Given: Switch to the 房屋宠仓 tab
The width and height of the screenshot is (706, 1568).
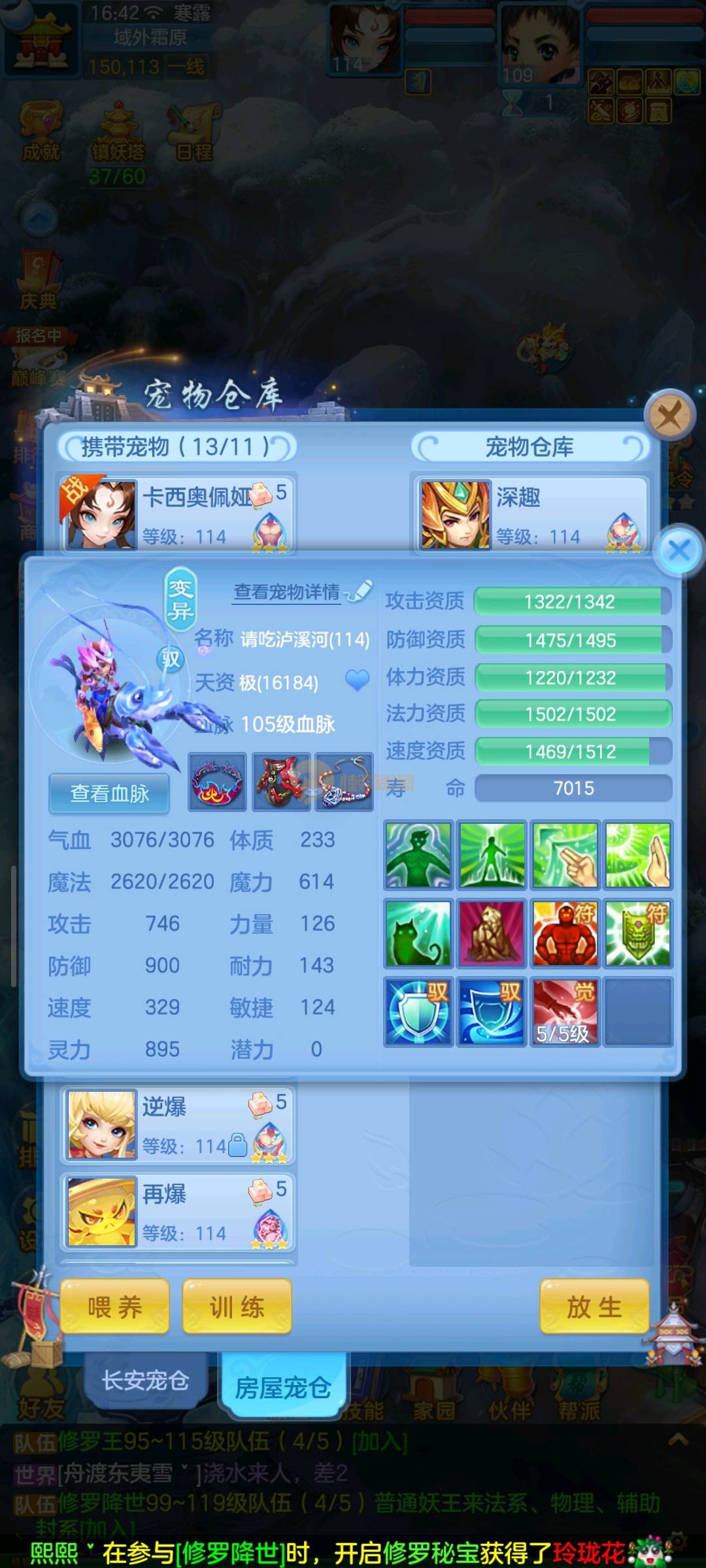Looking at the screenshot, I should pos(282,1386).
